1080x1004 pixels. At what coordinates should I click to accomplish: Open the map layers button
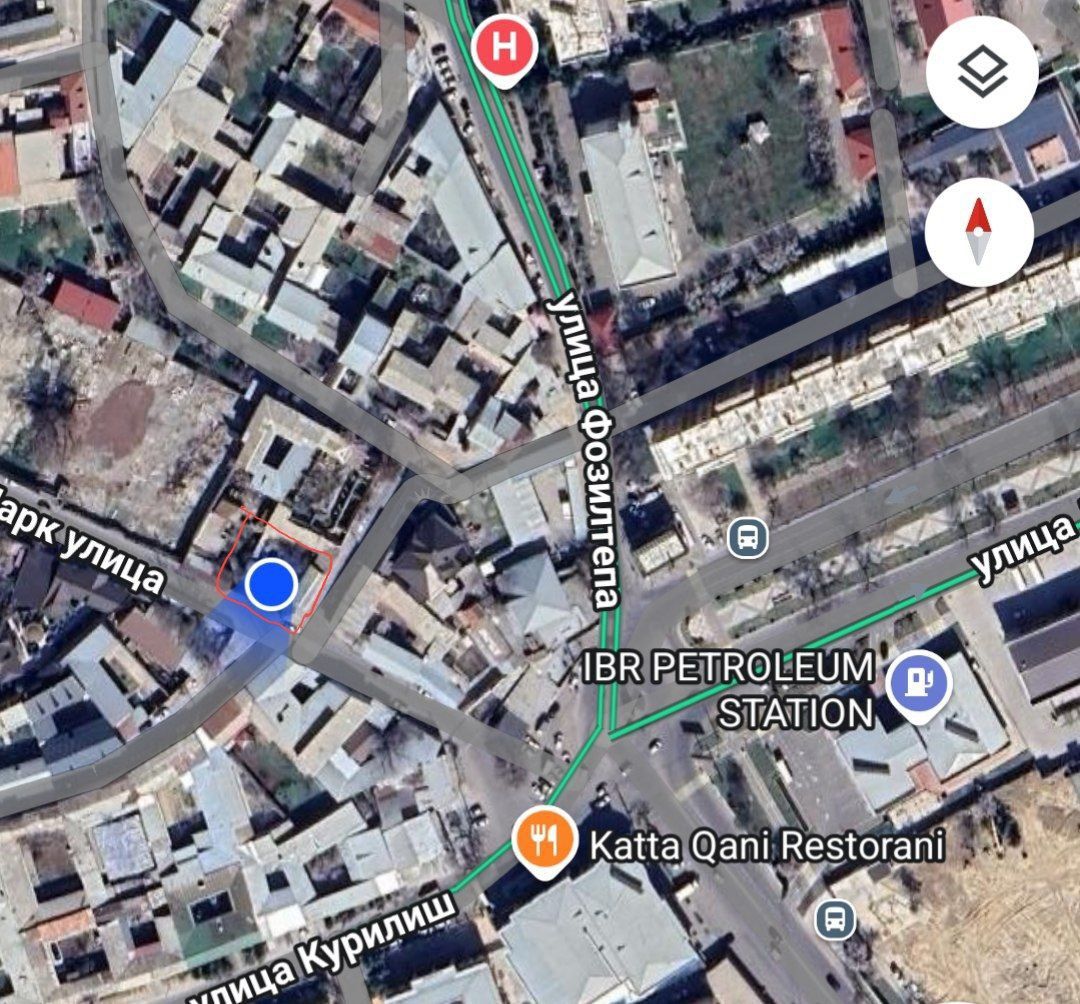pyautogui.click(x=980, y=73)
